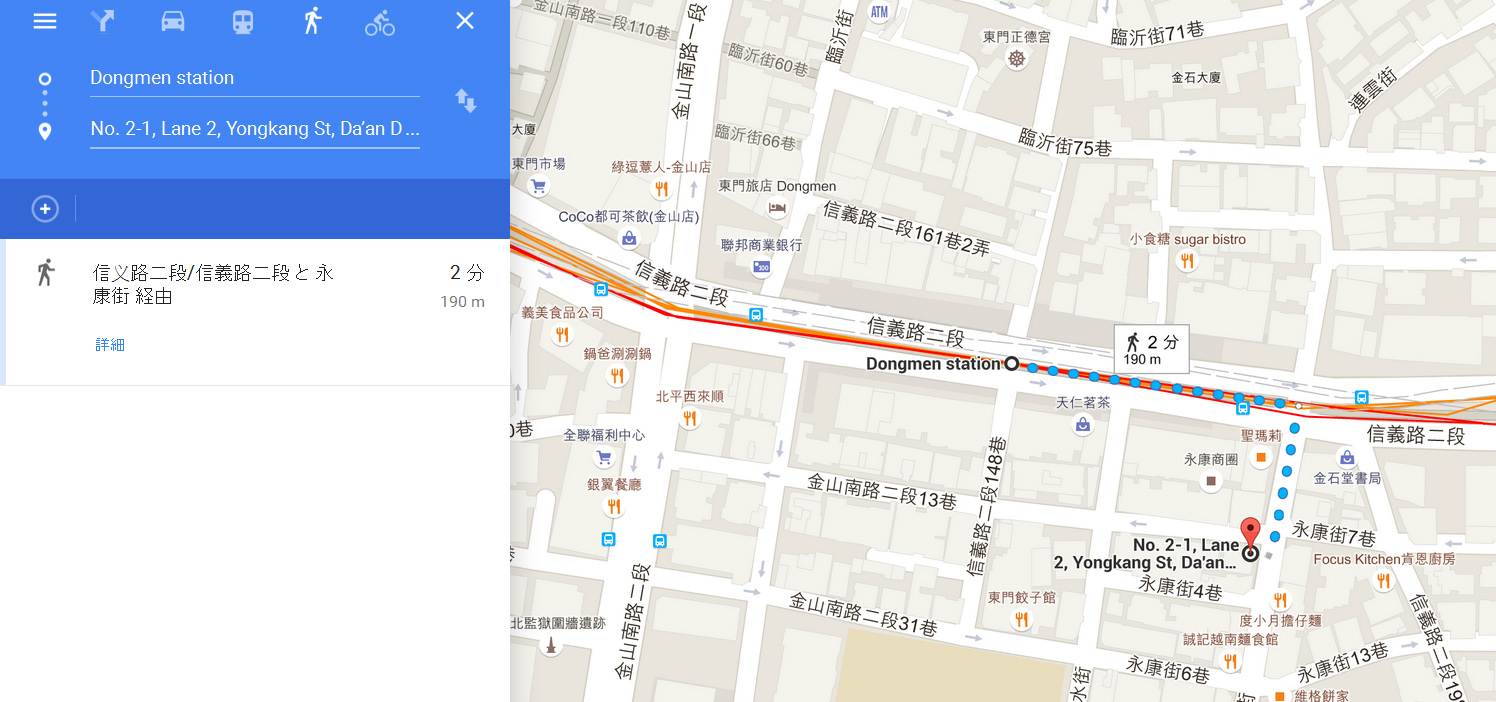Add another destination stop
1496x702 pixels.
(x=45, y=209)
